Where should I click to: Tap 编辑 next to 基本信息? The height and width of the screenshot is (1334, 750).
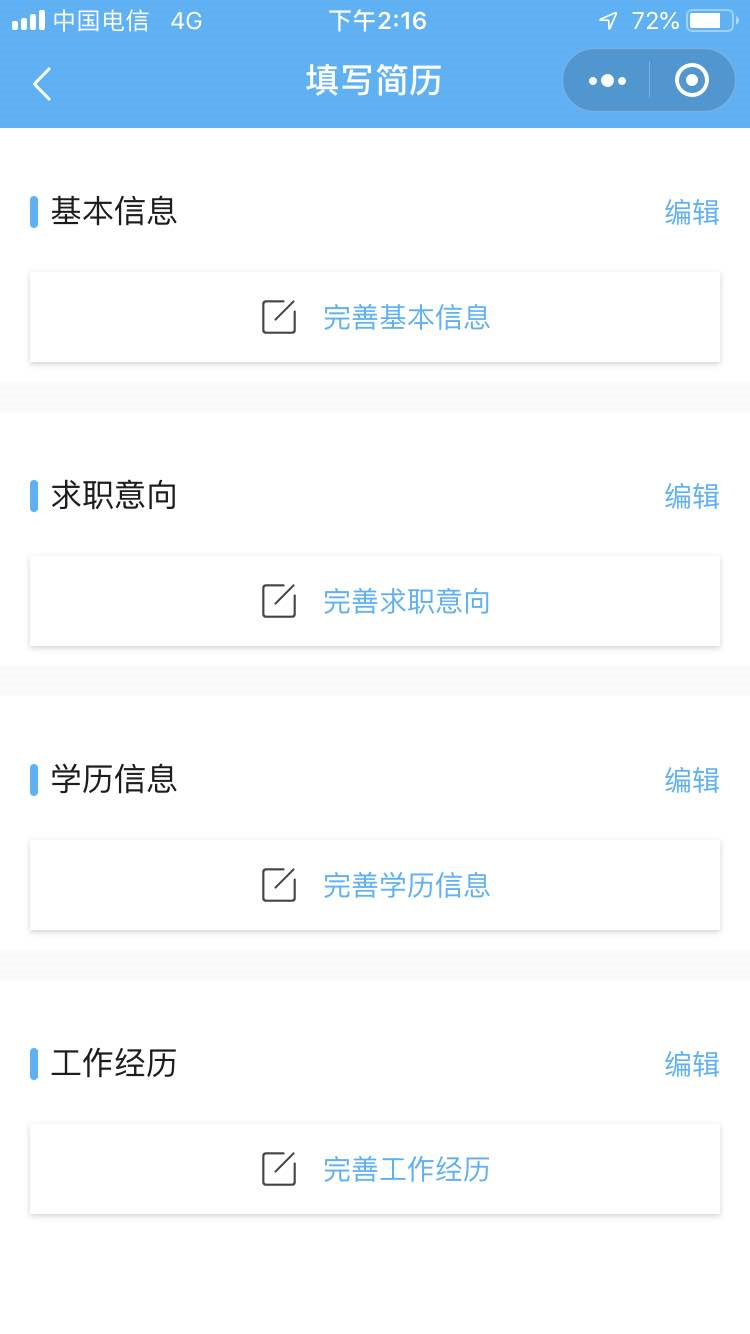[692, 212]
